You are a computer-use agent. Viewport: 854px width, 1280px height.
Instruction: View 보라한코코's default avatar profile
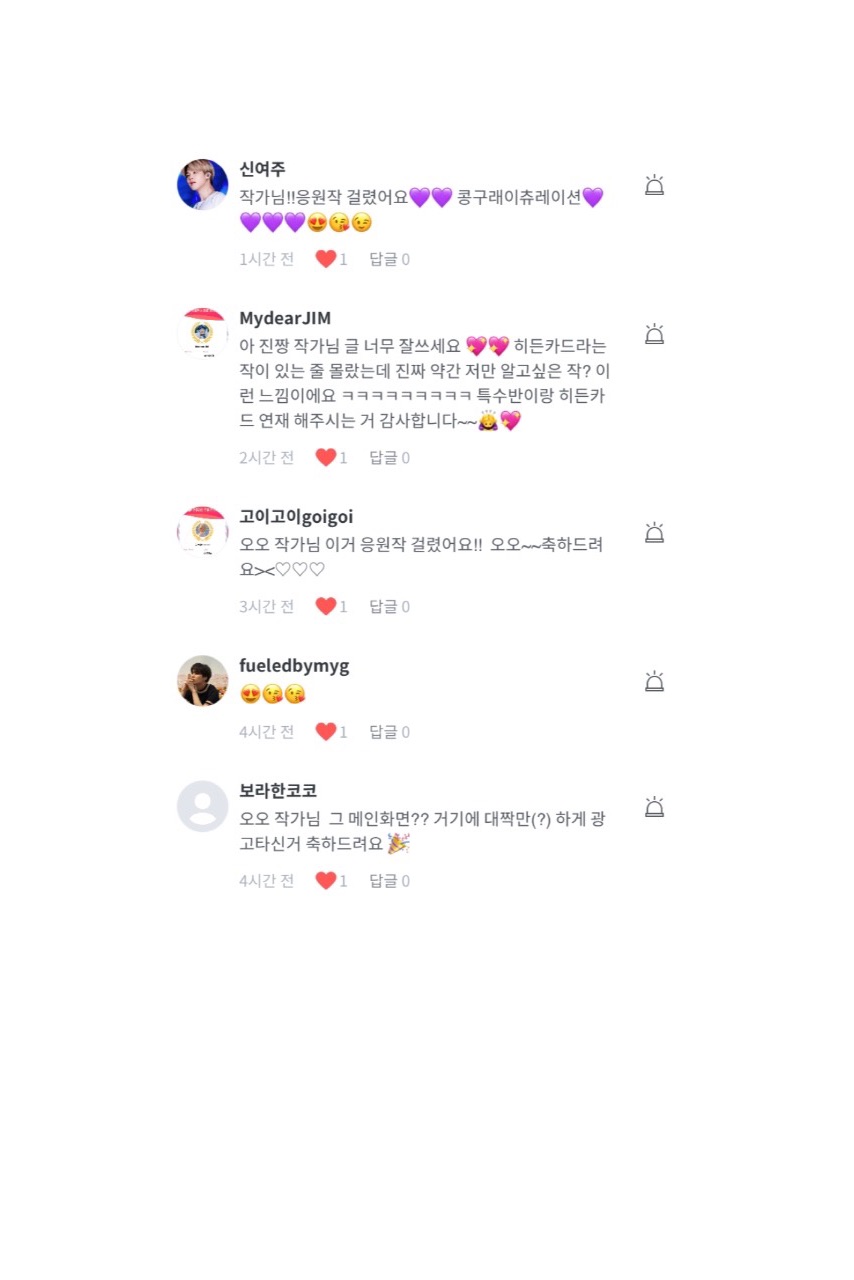[x=203, y=805]
